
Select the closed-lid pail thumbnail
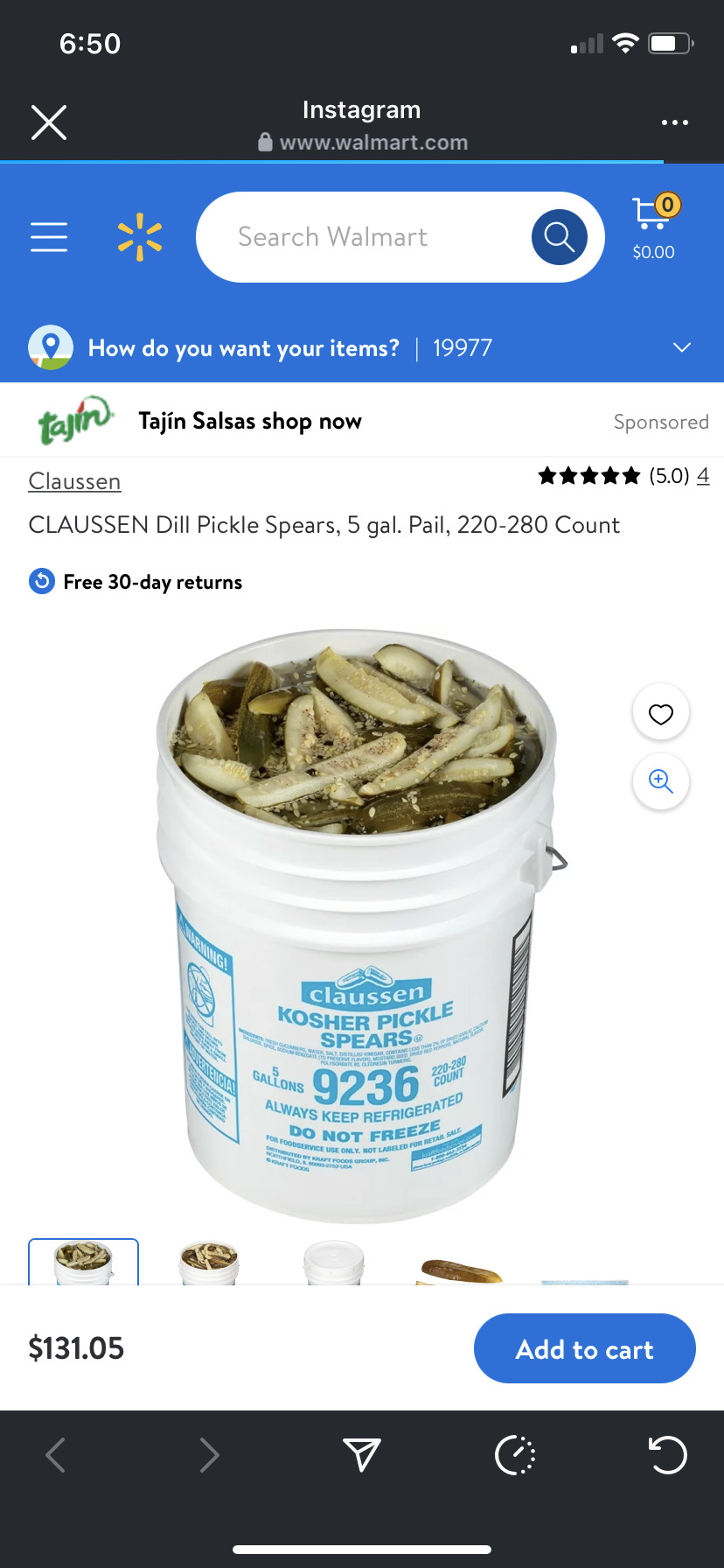tap(333, 1263)
